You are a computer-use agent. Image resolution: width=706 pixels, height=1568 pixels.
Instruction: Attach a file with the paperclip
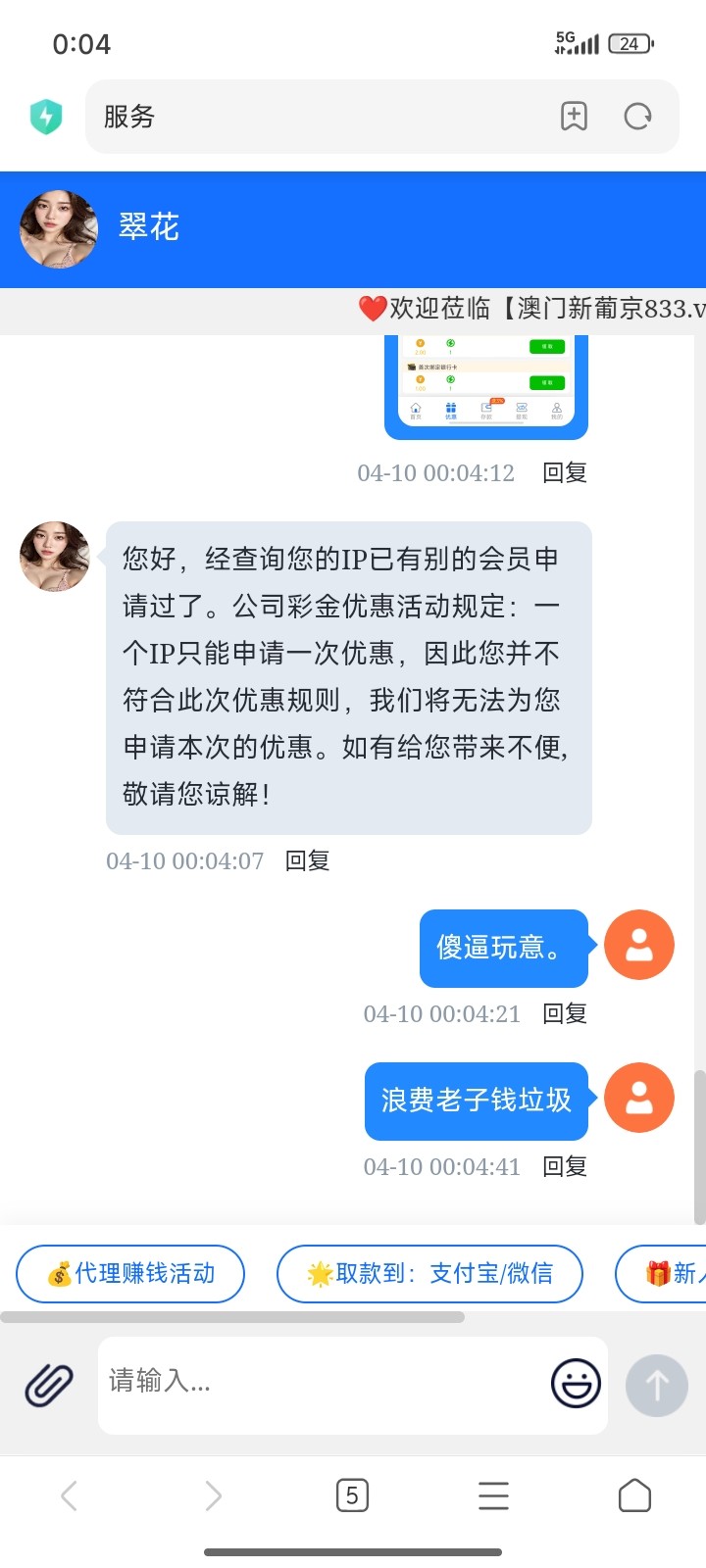(x=49, y=1385)
